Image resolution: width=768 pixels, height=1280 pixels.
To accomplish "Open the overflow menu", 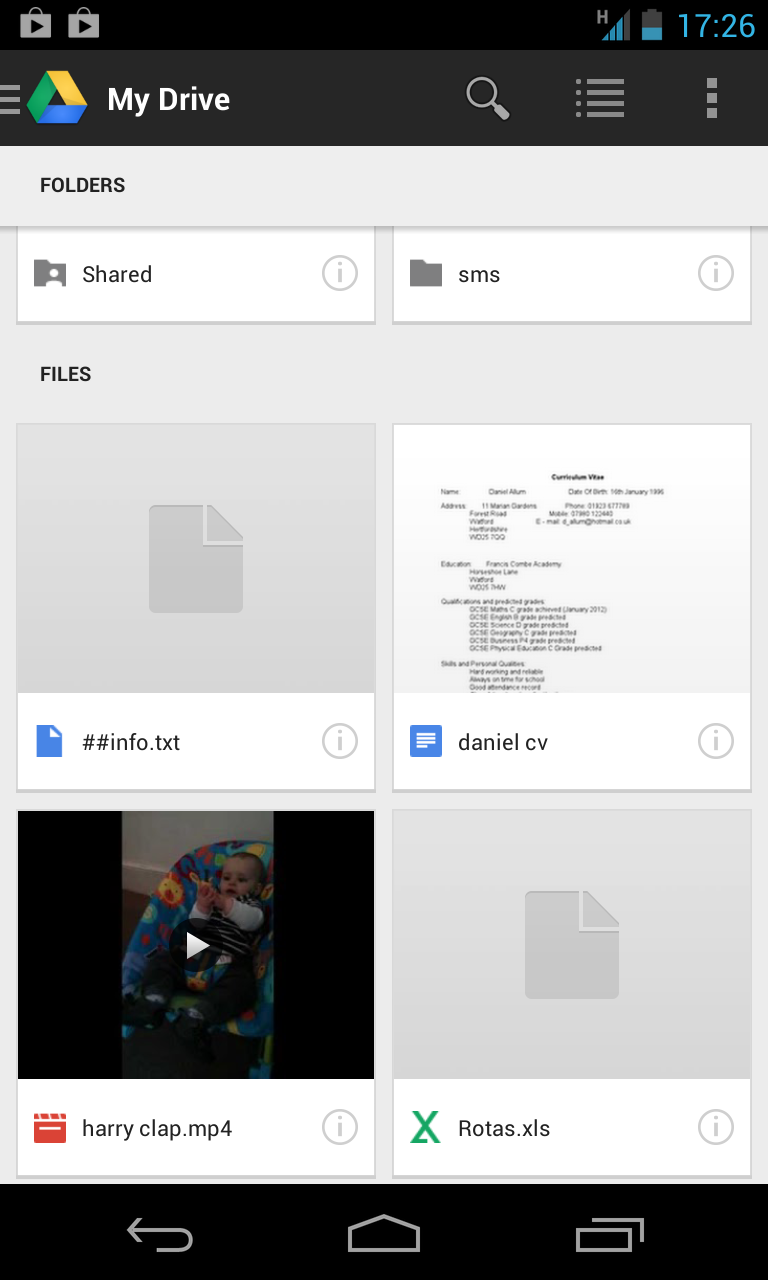I will coord(712,98).
